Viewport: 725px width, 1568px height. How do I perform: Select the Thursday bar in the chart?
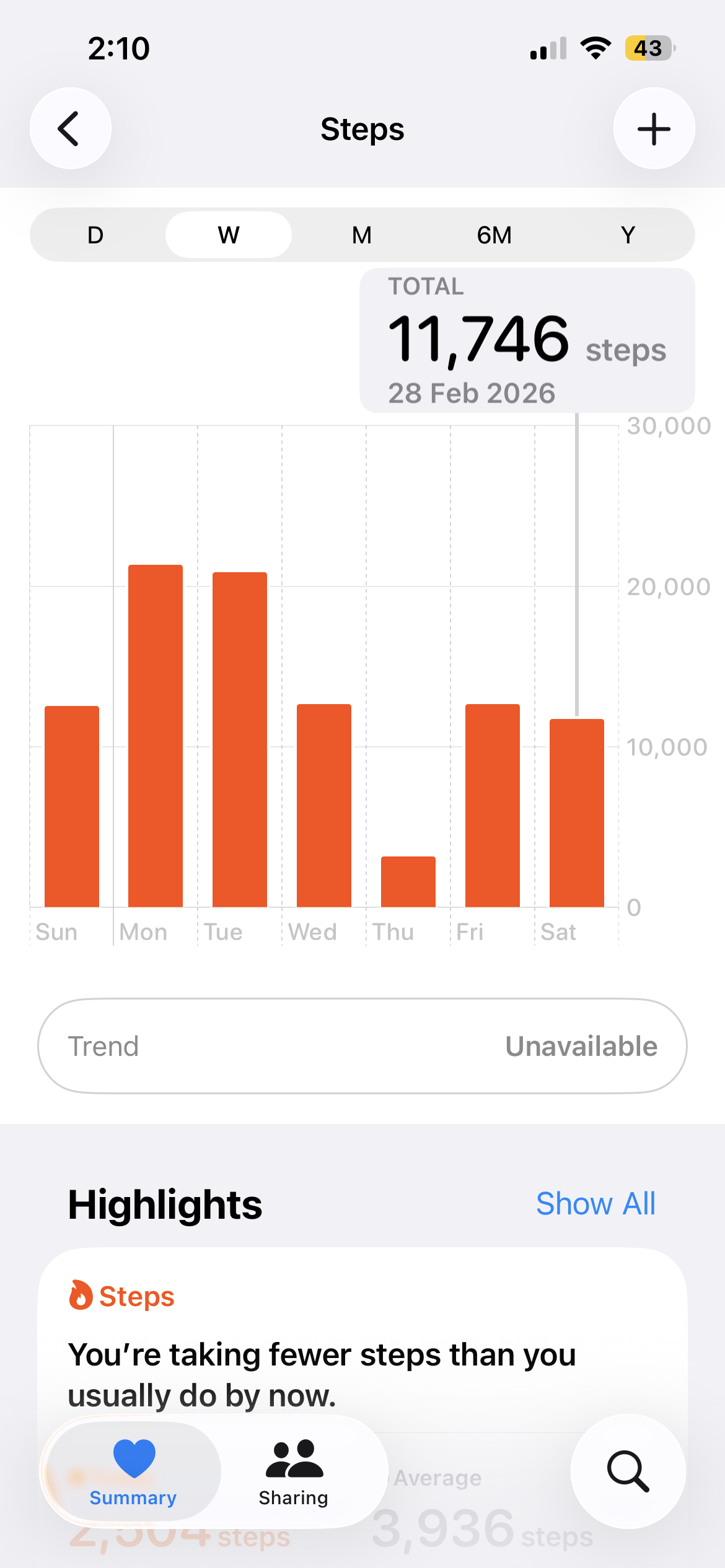pos(408,882)
